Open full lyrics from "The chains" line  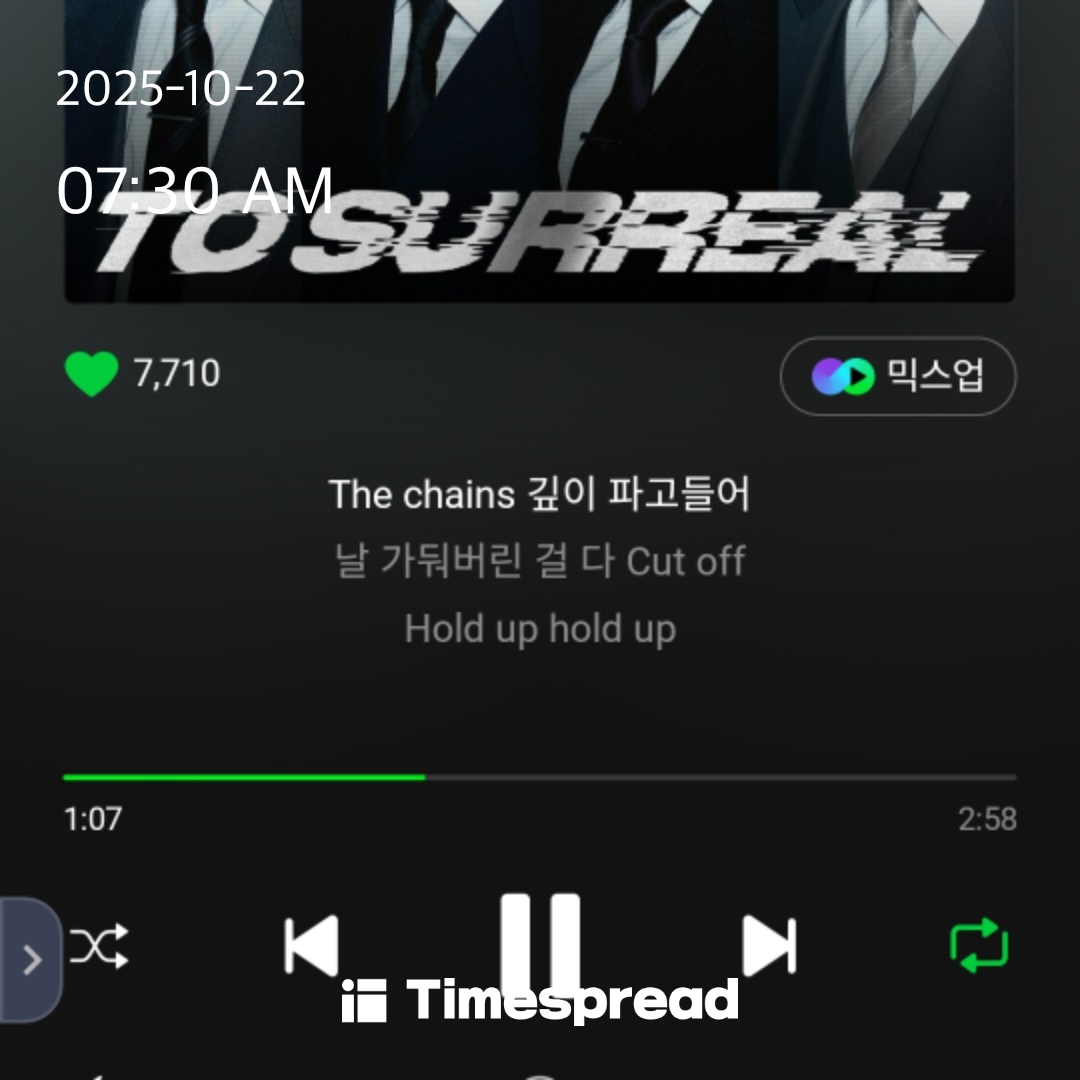coord(540,494)
